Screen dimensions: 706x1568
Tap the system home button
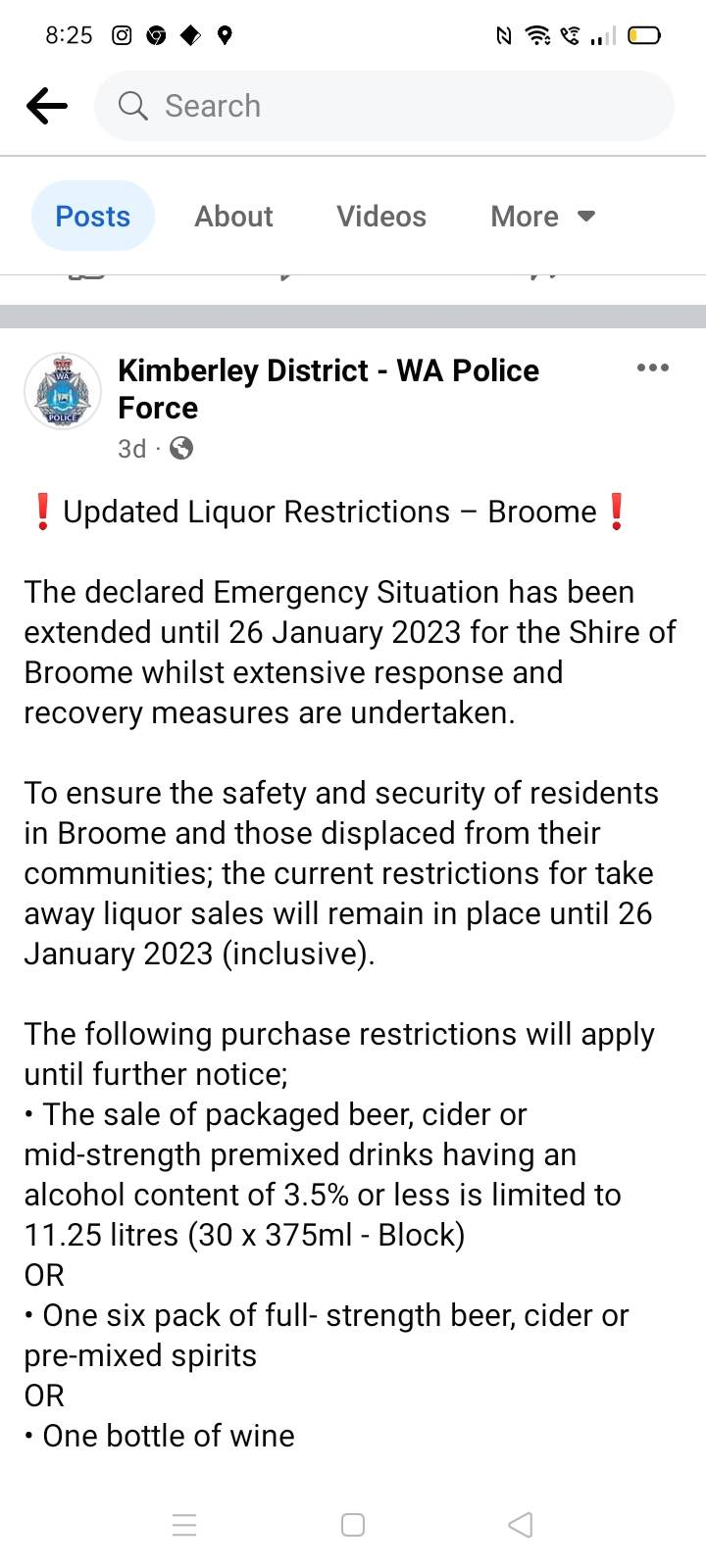coord(353,1525)
